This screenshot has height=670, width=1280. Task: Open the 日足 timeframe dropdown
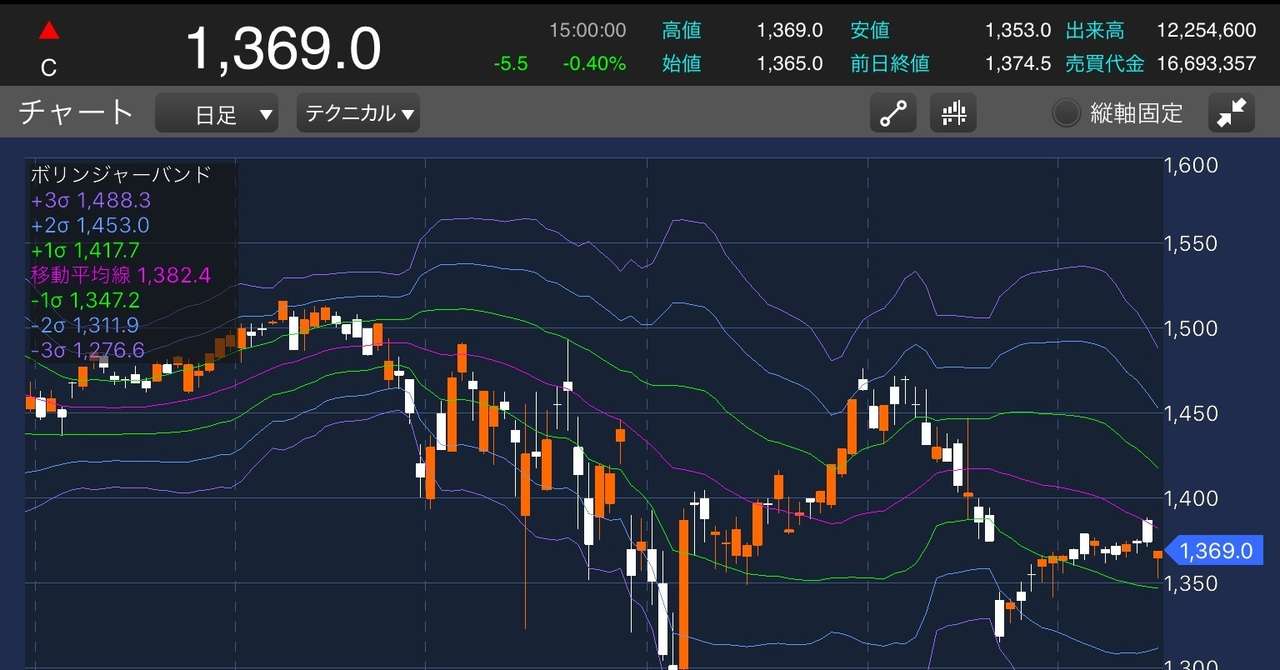point(217,114)
